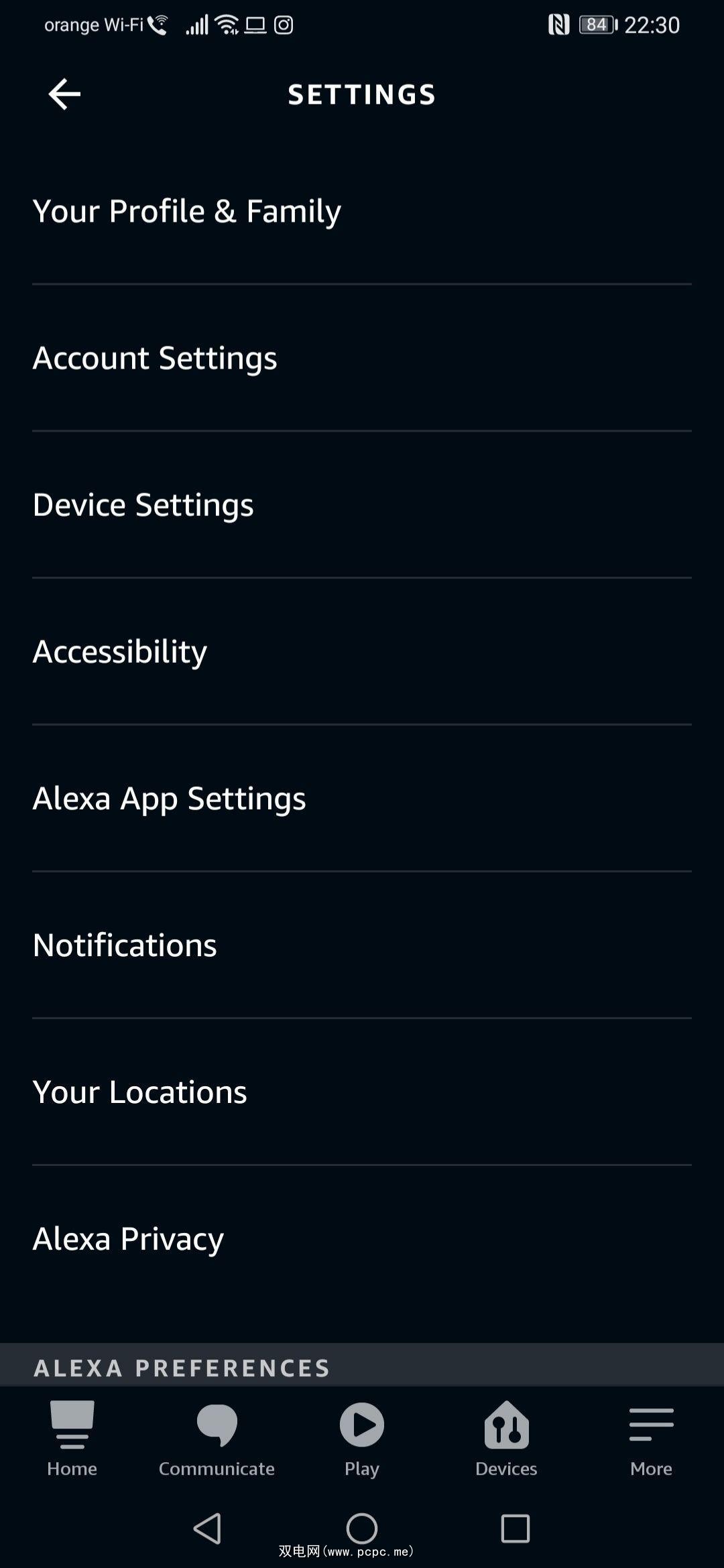Open Alexa Privacy

(x=129, y=1239)
